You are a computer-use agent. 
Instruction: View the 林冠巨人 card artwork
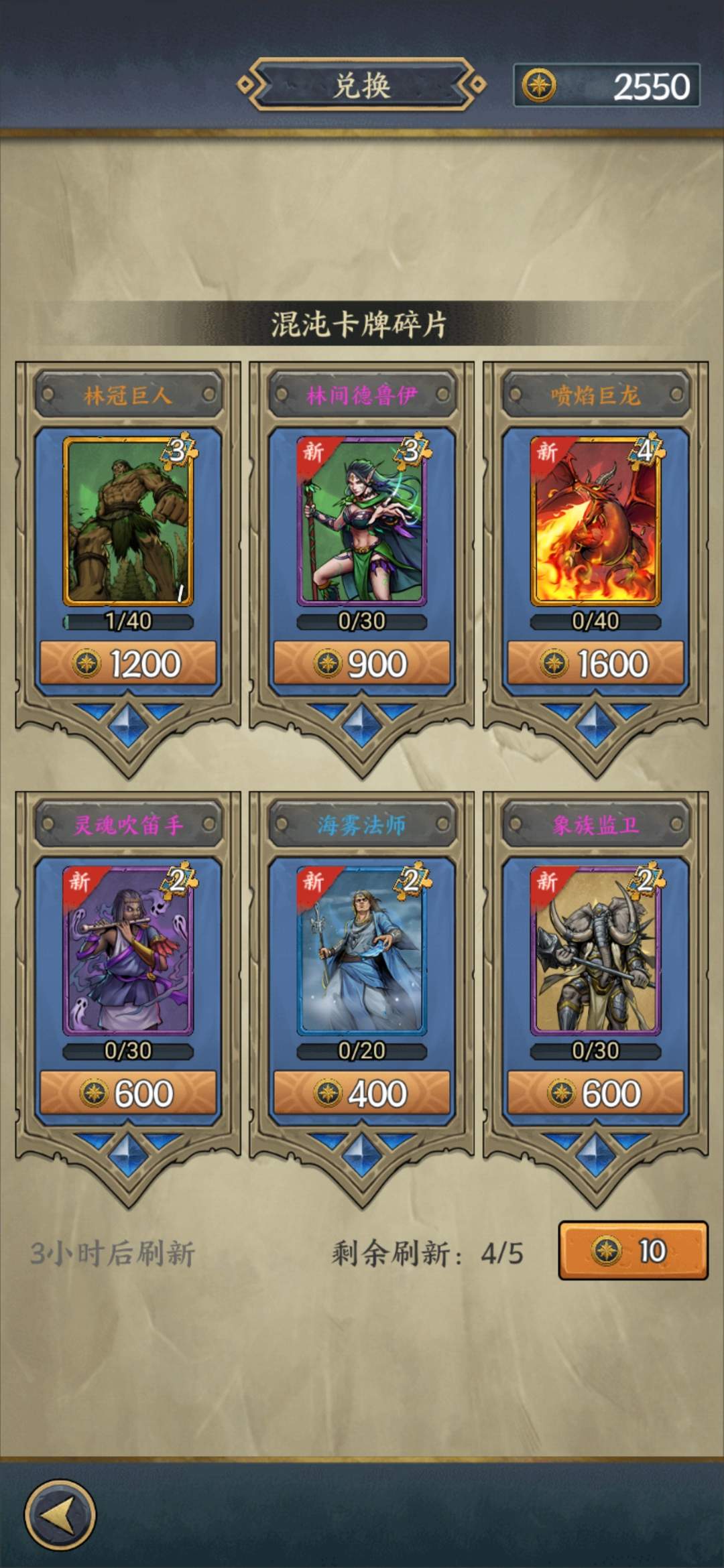pyautogui.click(x=127, y=521)
